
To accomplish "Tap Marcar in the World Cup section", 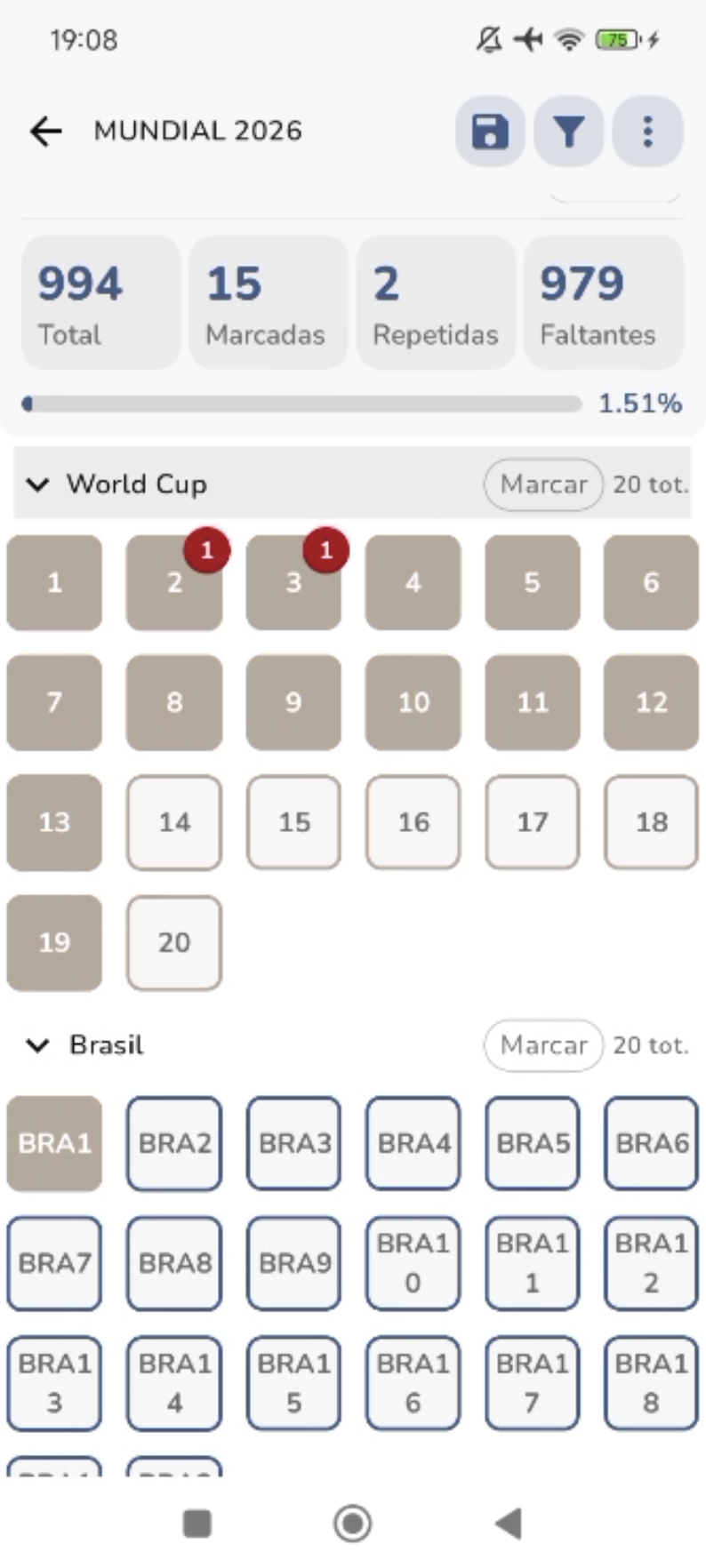I will pyautogui.click(x=543, y=484).
